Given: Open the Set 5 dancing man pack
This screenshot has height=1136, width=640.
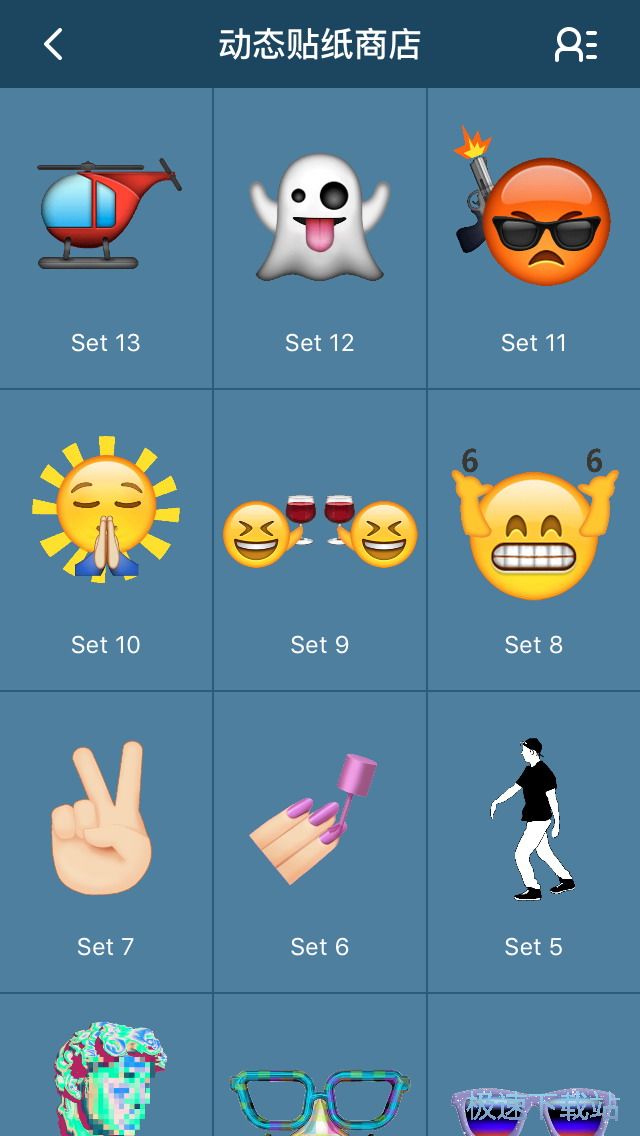Looking at the screenshot, I should click(x=534, y=842).
